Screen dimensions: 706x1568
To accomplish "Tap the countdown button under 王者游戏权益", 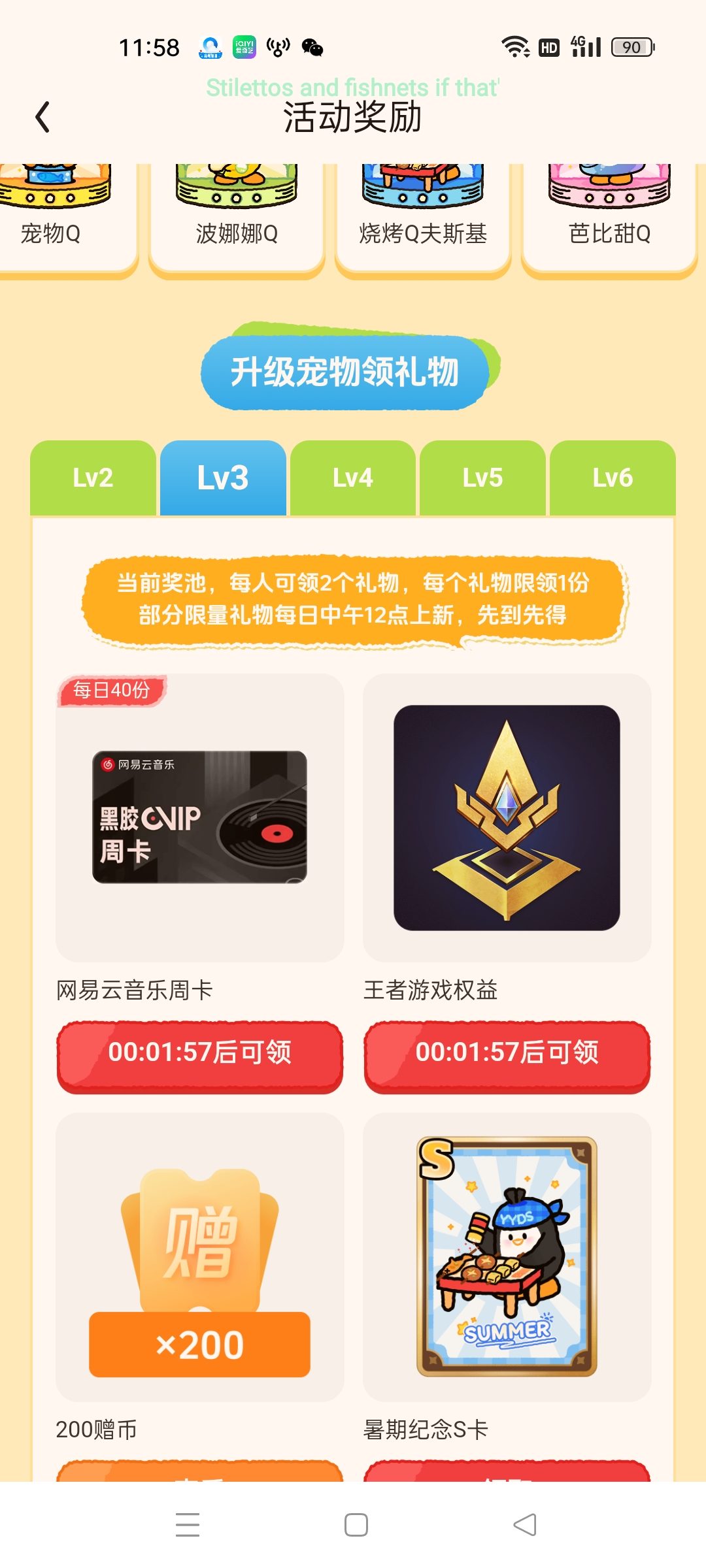I will click(507, 1056).
